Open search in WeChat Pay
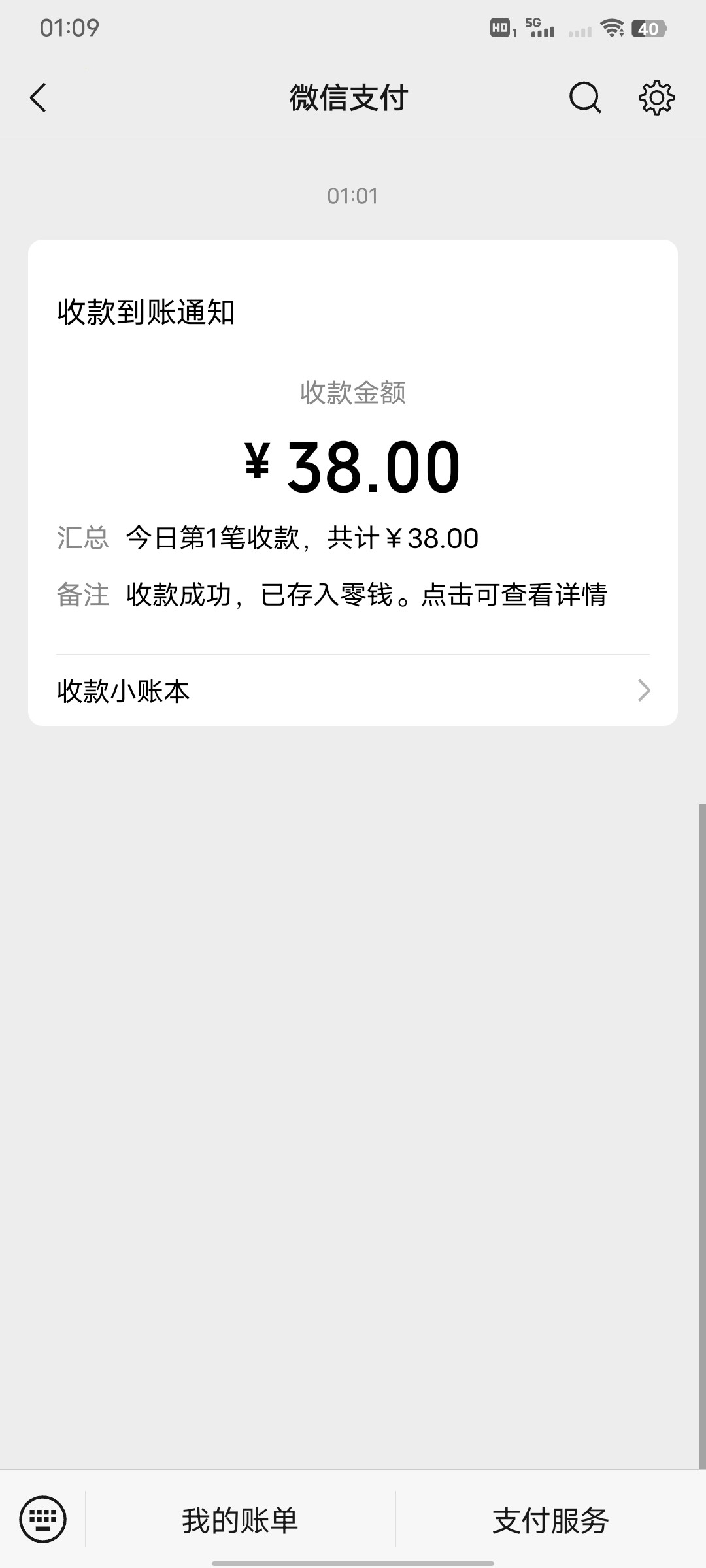Screen dimensions: 706x1568 click(584, 98)
